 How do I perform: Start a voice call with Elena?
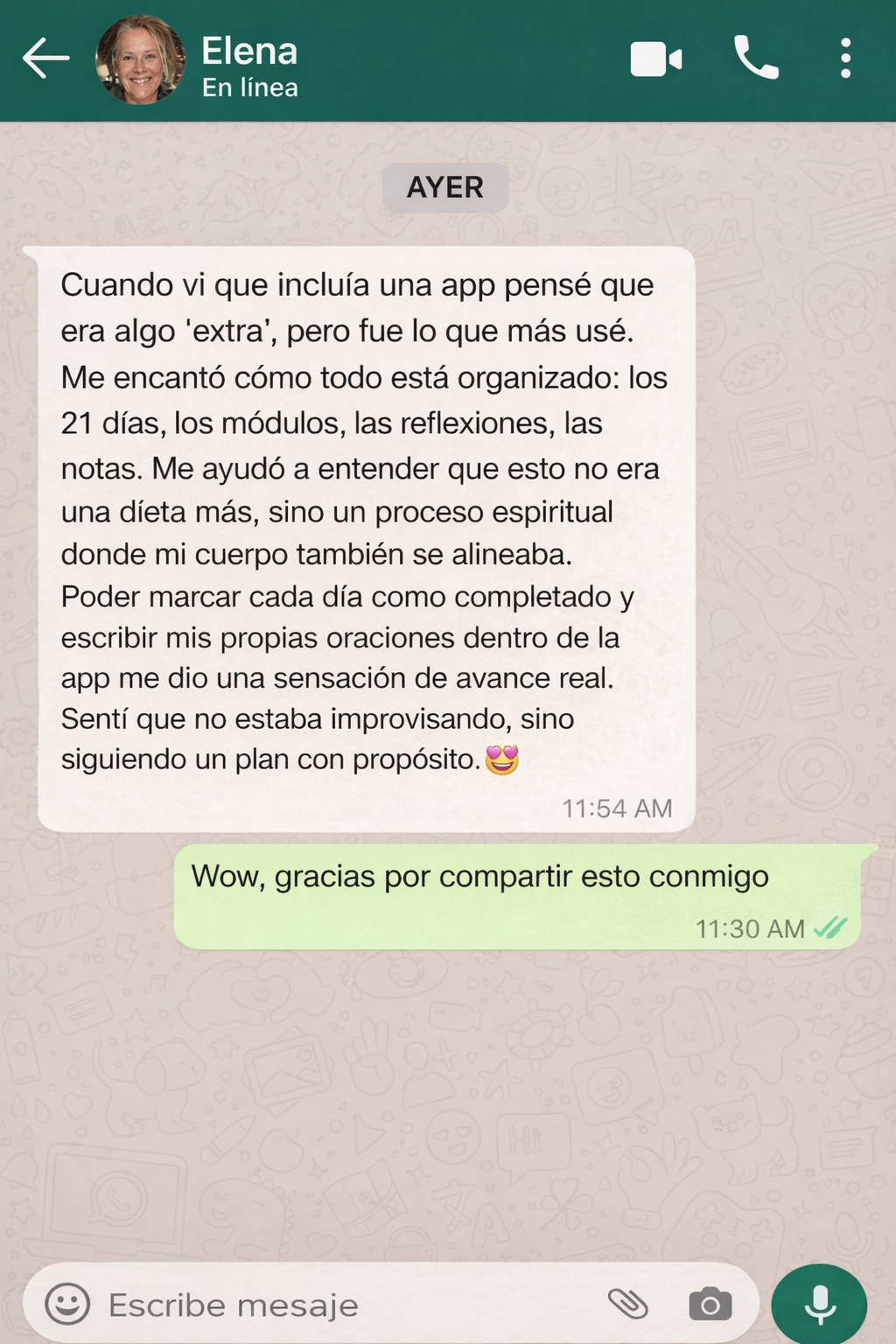click(x=756, y=59)
